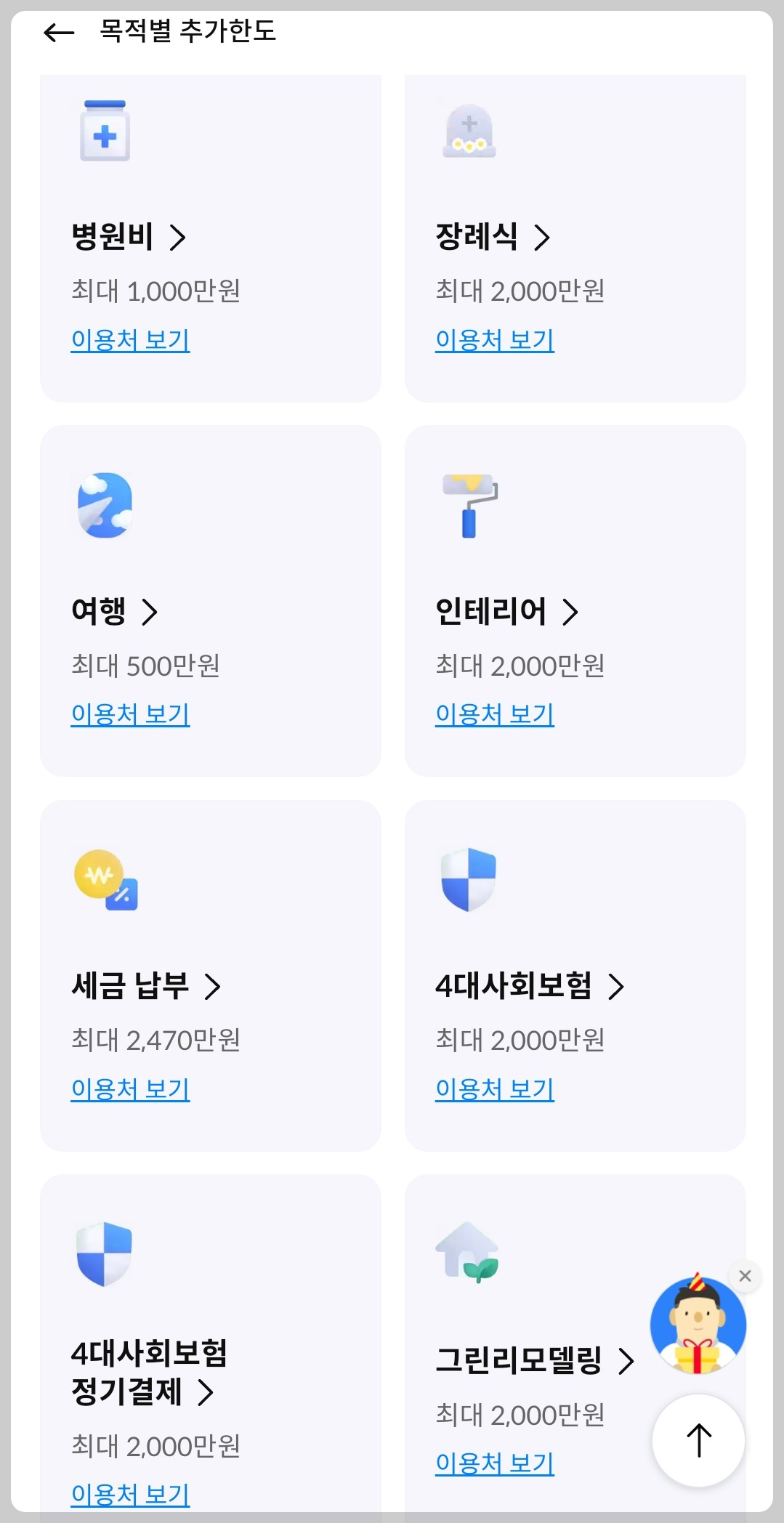This screenshot has width=784, height=1523.
Task: Click the won coin icon for 세금 납부
Action: [105, 881]
